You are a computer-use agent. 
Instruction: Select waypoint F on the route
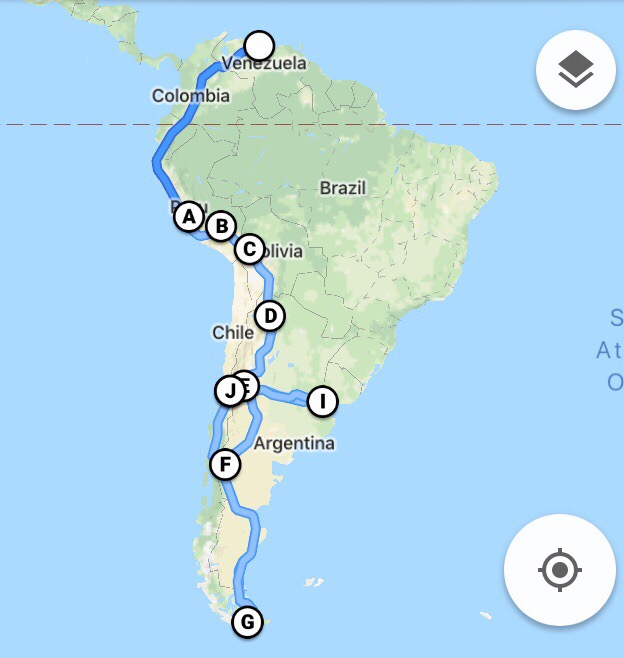[225, 464]
